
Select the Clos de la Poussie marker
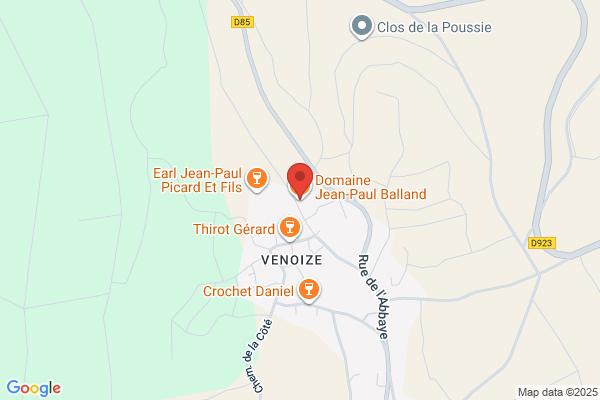pos(362,27)
